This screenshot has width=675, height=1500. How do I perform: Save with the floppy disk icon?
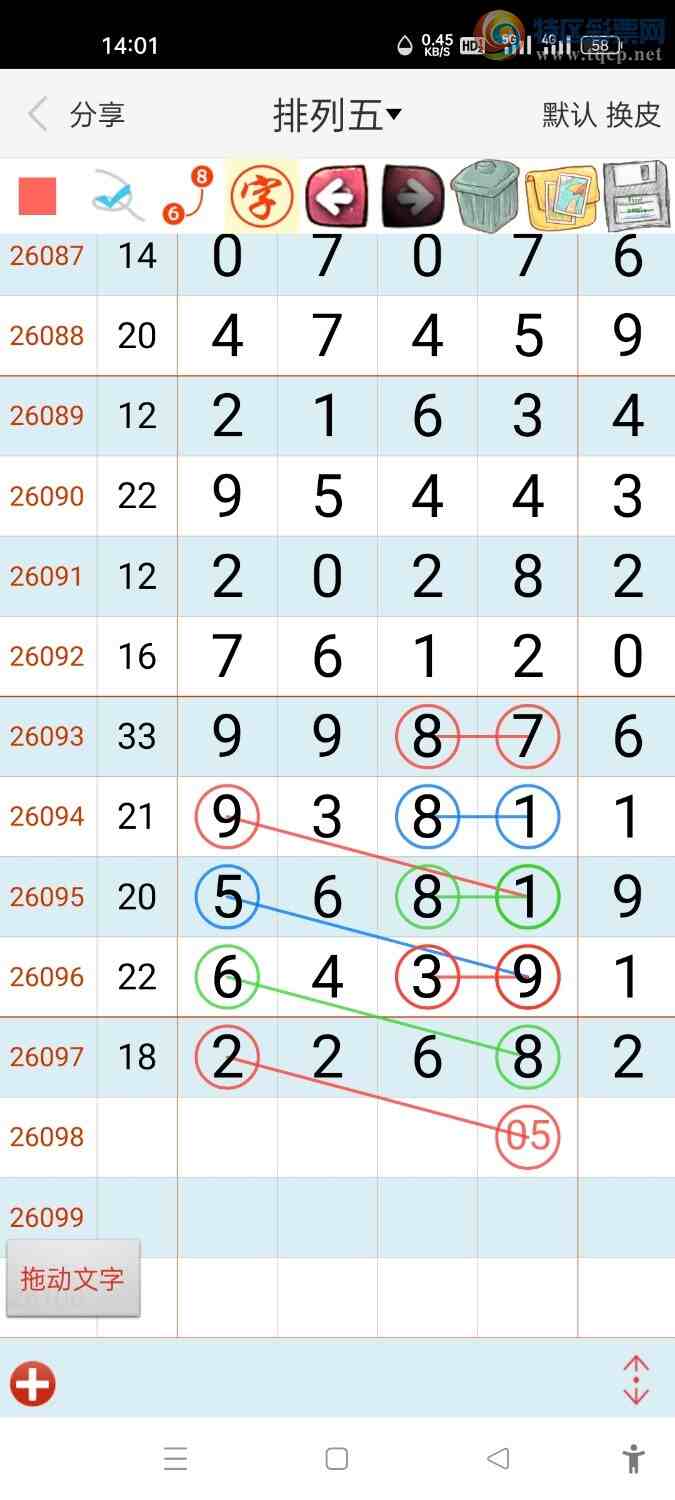(636, 196)
